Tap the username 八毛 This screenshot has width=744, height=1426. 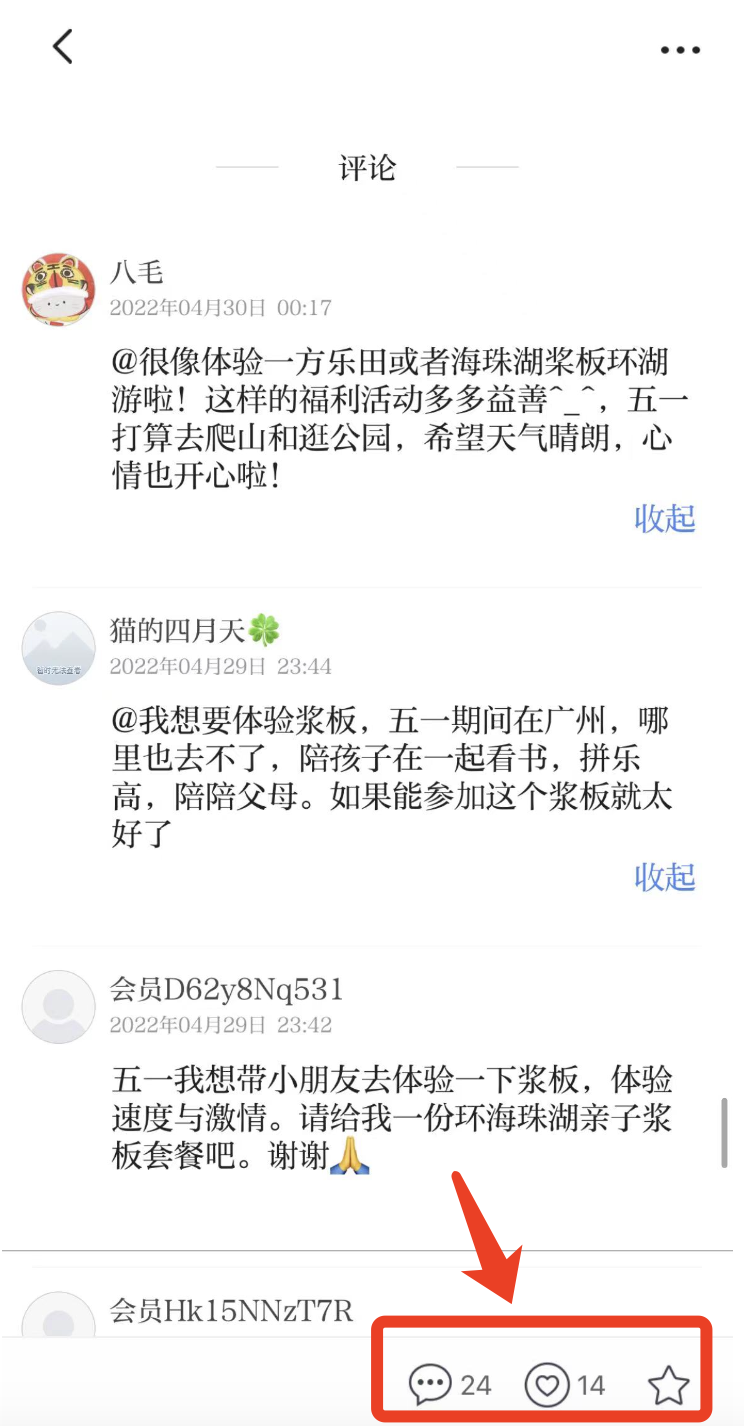click(x=136, y=271)
